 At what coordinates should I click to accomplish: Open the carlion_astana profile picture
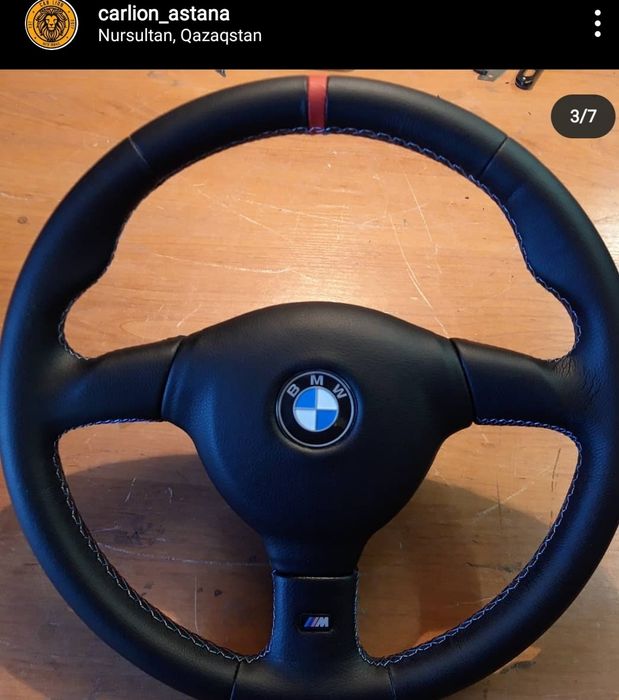click(x=51, y=24)
